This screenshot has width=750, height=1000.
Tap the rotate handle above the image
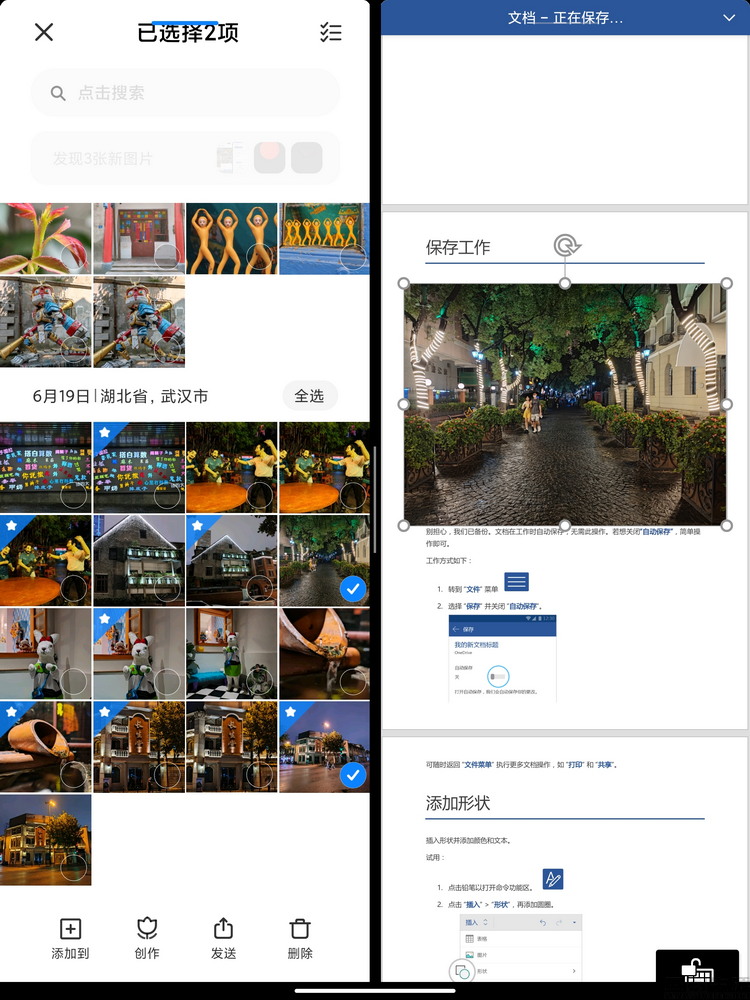[566, 246]
